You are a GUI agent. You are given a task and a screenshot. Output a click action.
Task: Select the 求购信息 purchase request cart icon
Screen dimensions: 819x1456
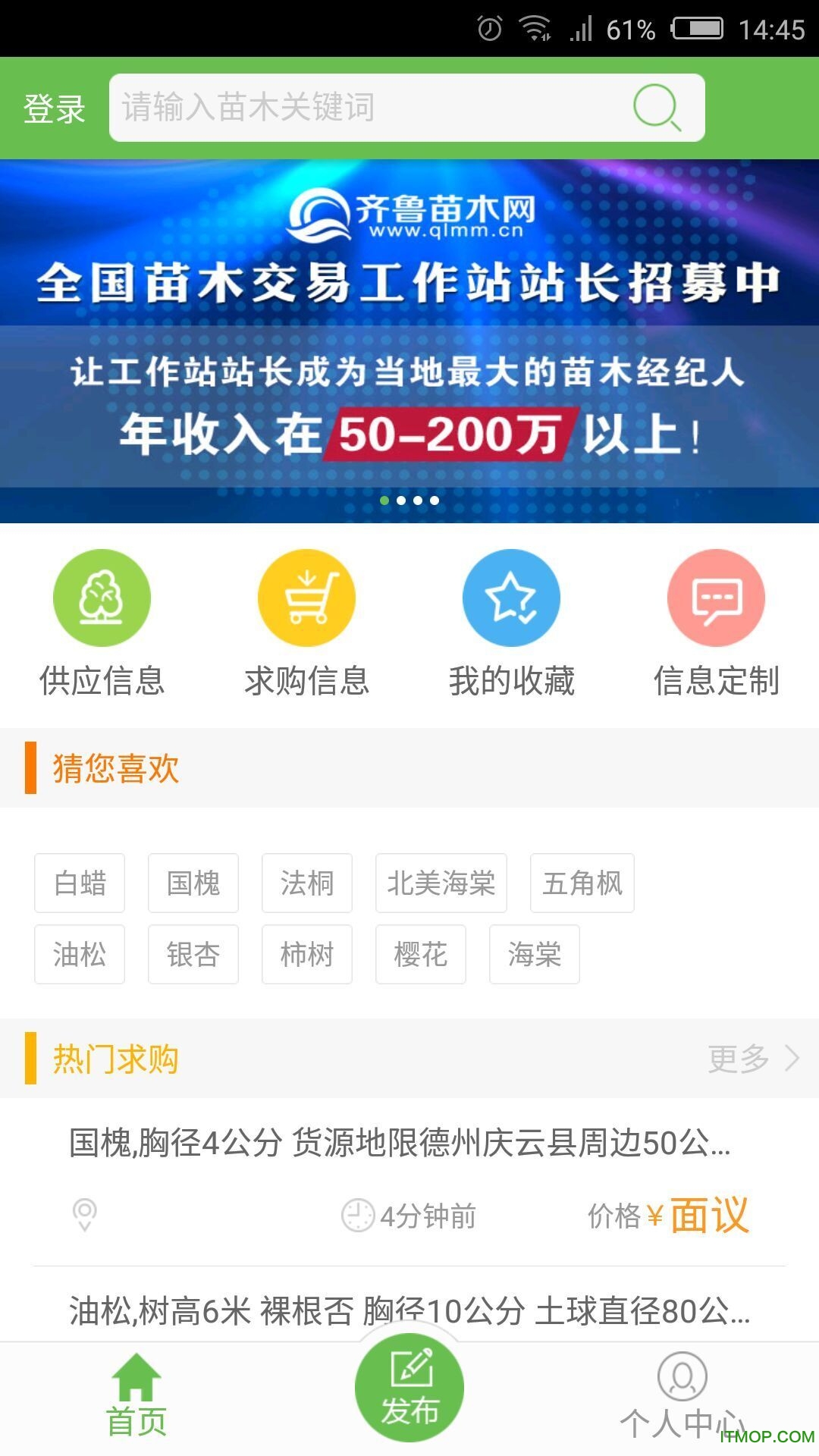(306, 598)
